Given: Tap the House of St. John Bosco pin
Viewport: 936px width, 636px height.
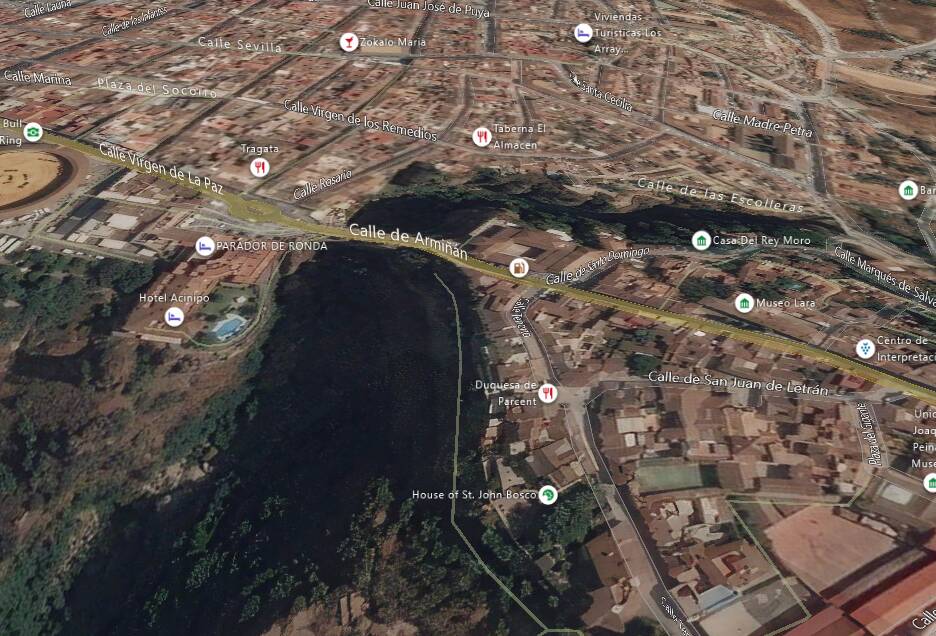Looking at the screenshot, I should (548, 495).
